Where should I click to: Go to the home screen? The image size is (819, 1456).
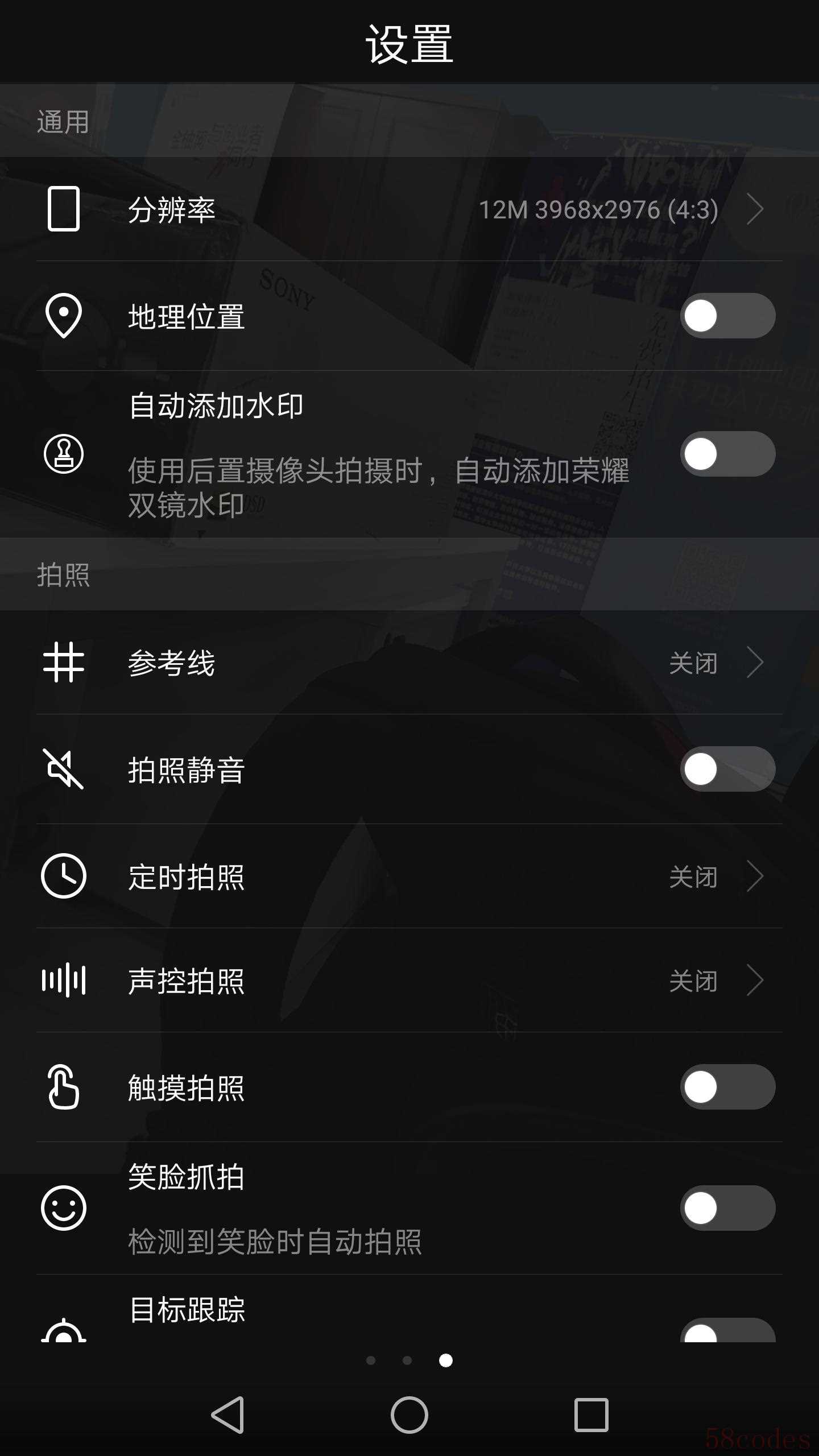tap(409, 1414)
